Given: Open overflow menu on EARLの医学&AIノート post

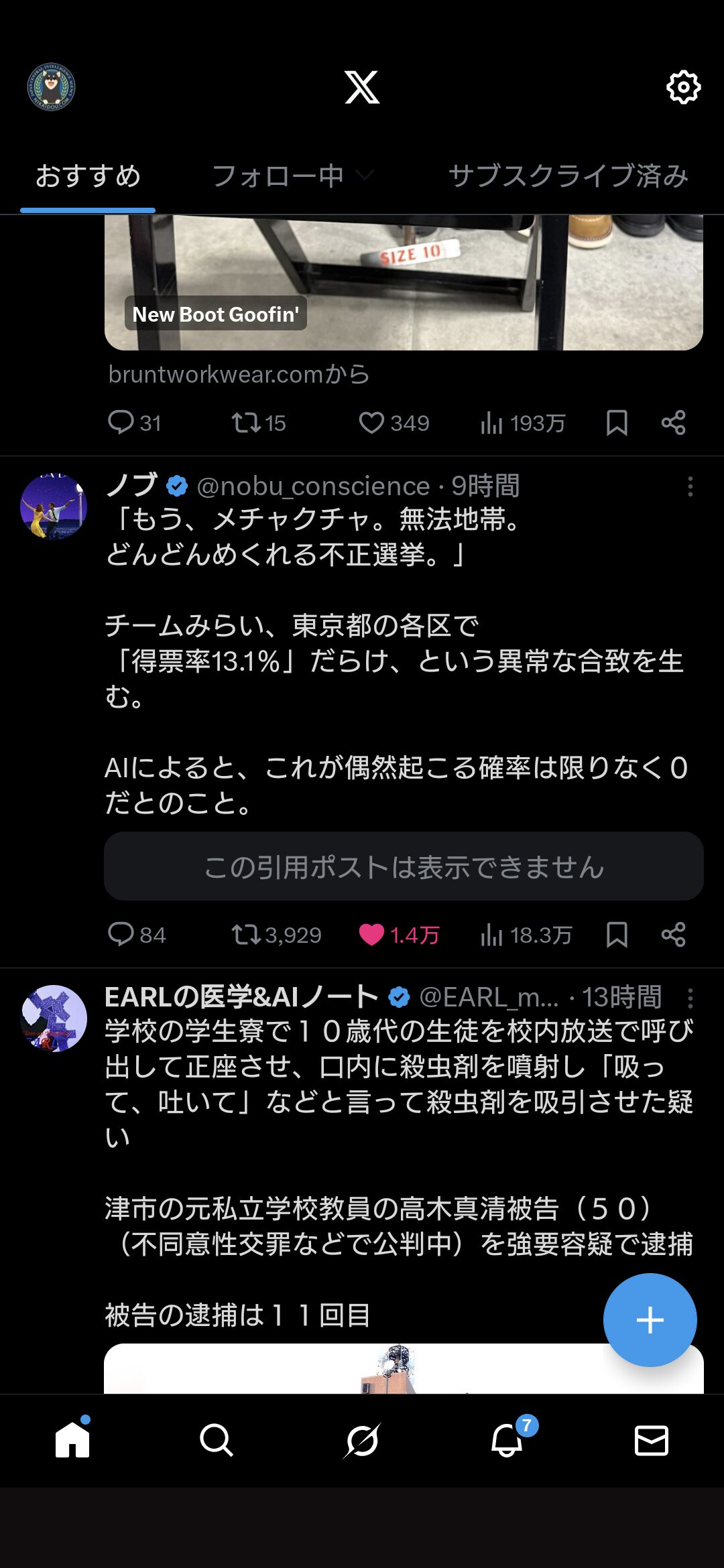Looking at the screenshot, I should 690,998.
